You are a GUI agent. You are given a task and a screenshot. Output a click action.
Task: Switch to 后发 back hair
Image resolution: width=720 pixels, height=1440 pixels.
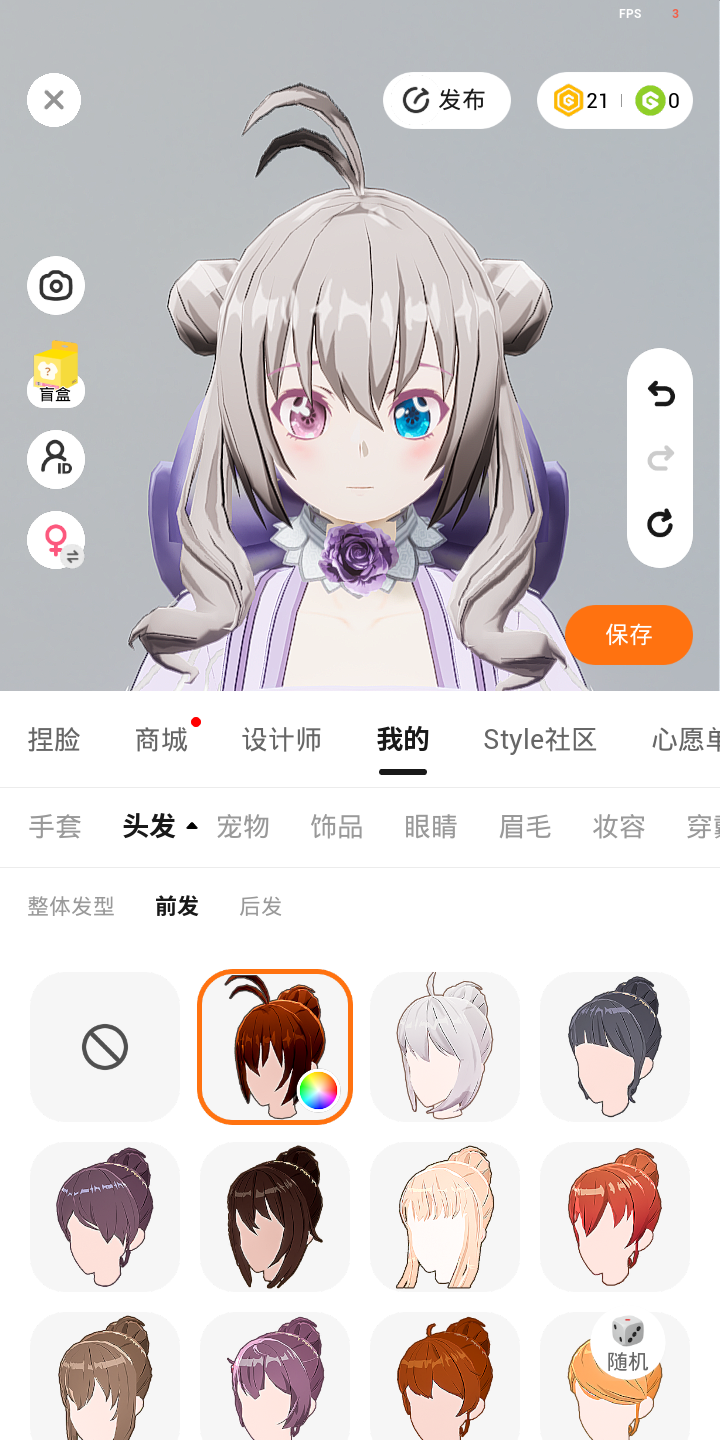(261, 907)
